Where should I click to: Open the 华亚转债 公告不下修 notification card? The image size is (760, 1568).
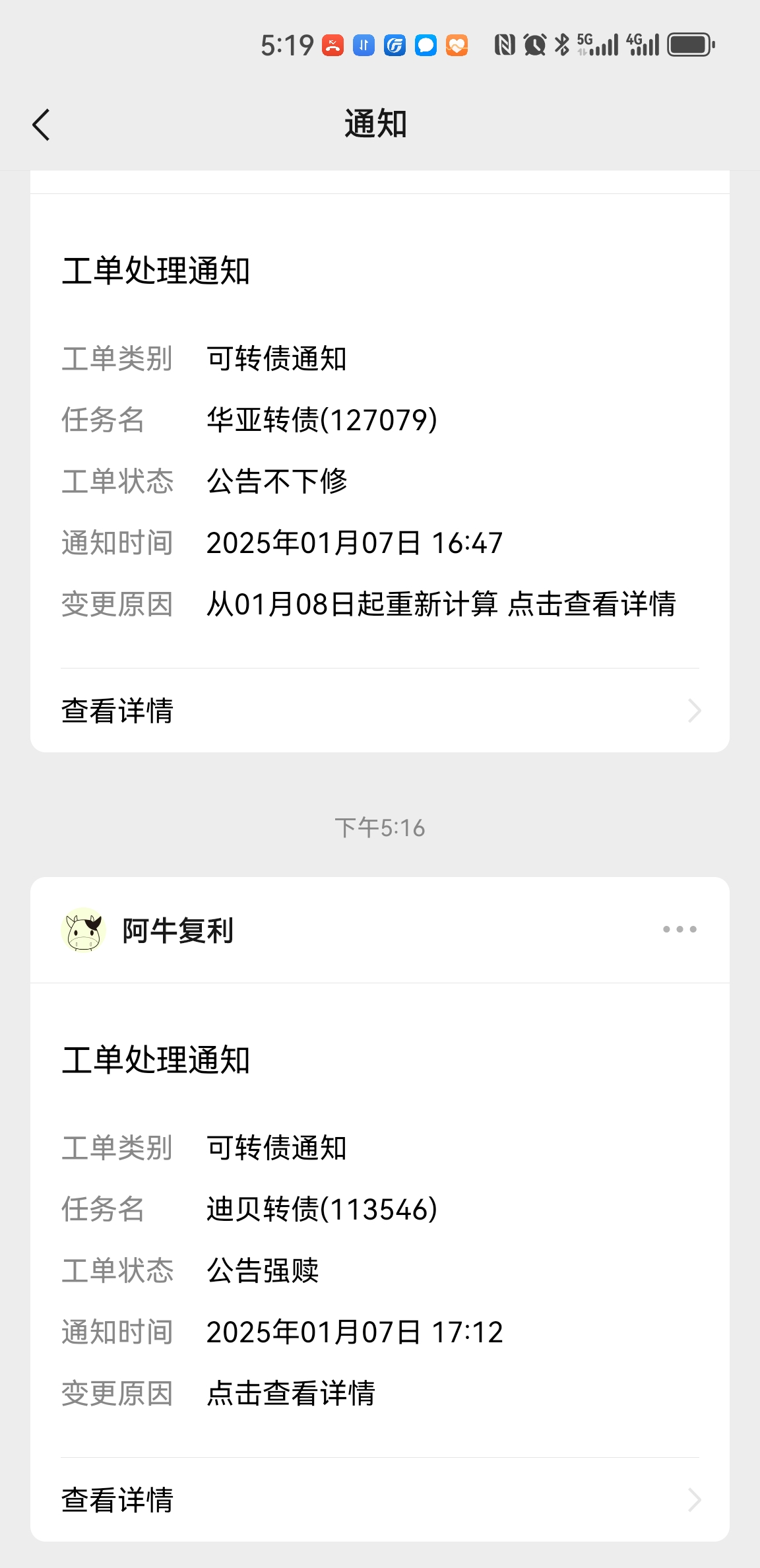pos(380,462)
